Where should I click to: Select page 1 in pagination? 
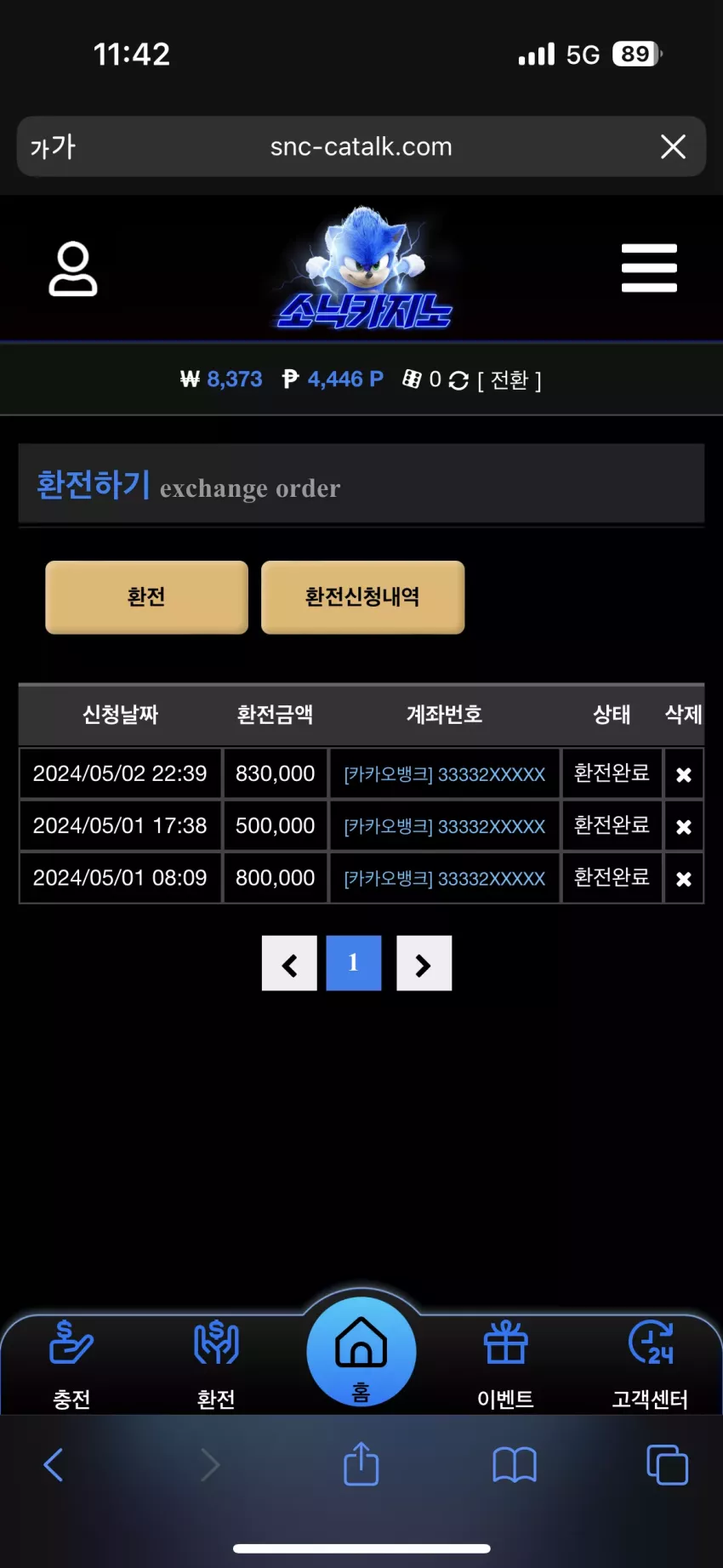click(354, 963)
